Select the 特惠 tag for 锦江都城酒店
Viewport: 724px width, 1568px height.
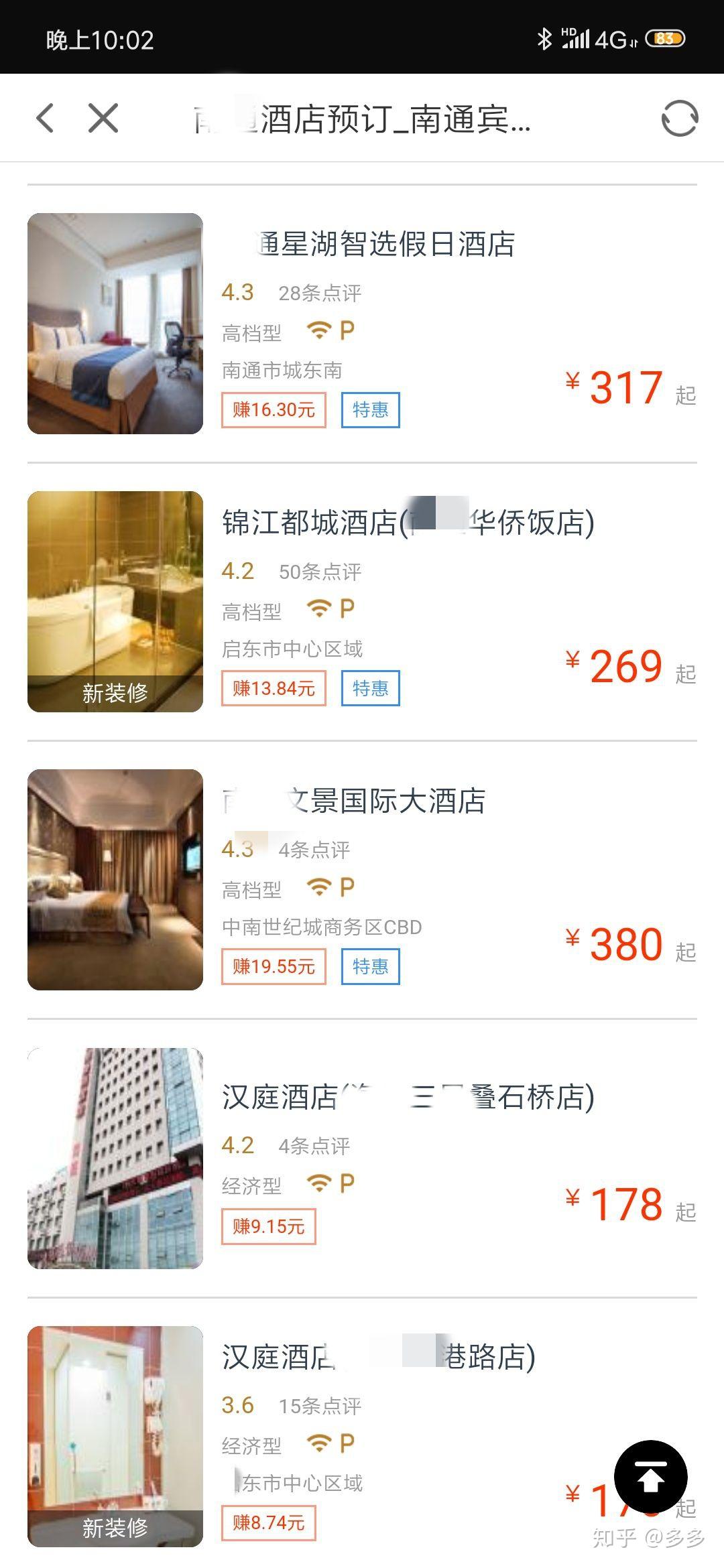tap(371, 688)
